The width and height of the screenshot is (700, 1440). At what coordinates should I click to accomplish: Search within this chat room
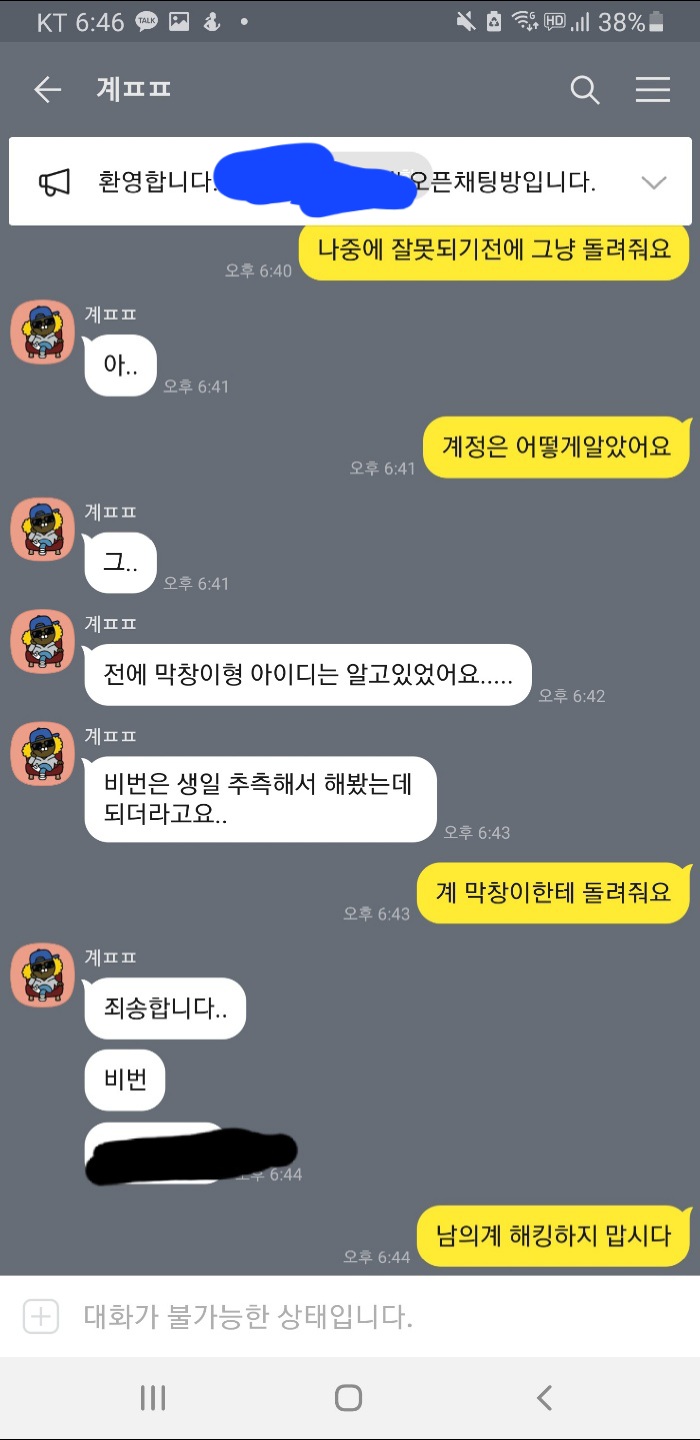point(585,90)
